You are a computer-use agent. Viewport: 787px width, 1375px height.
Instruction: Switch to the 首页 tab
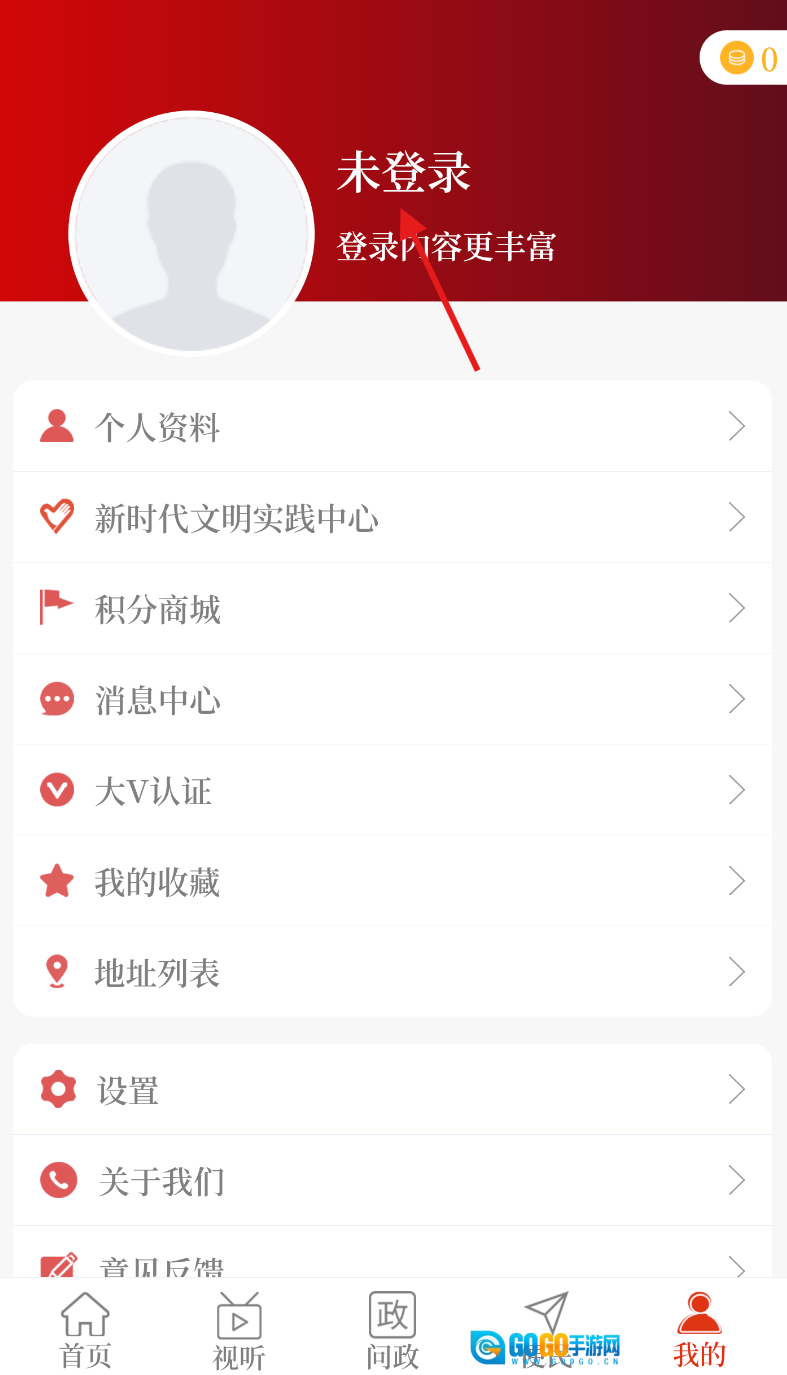[x=85, y=1329]
